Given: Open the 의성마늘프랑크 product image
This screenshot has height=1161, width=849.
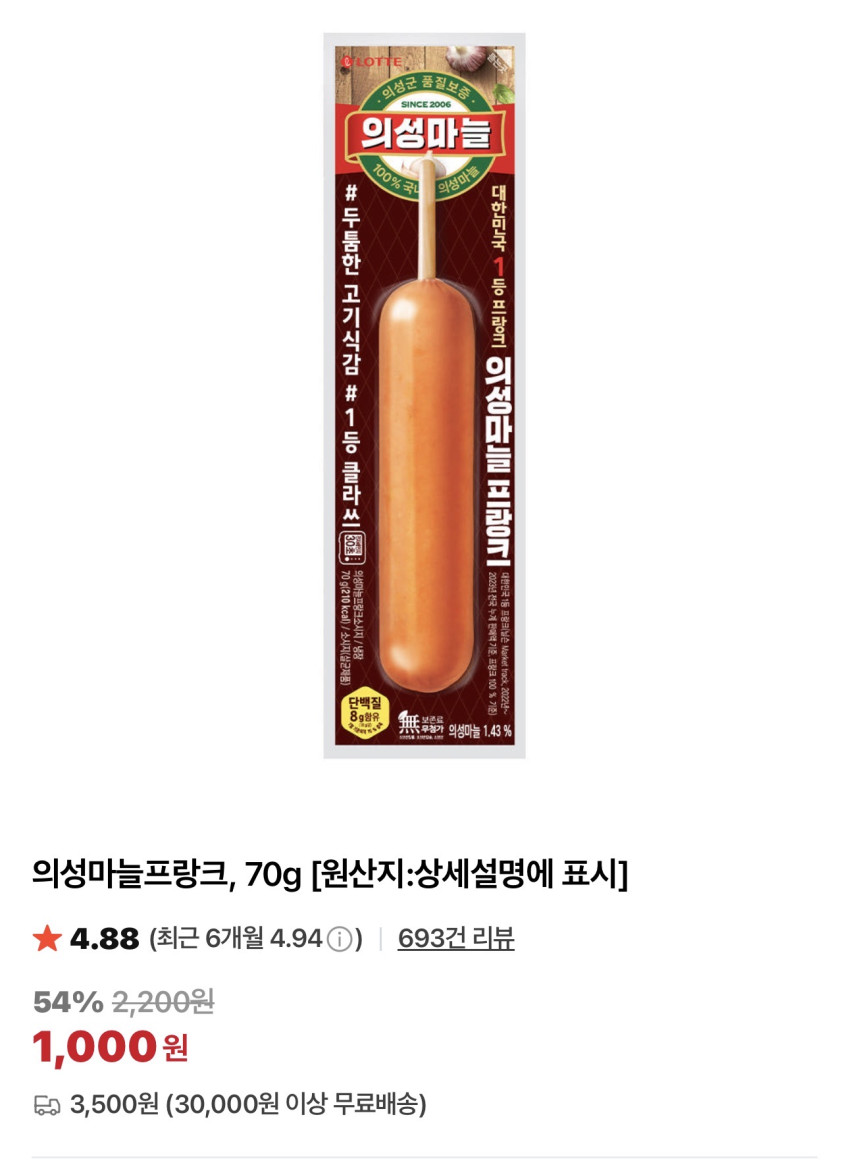Looking at the screenshot, I should [424, 396].
